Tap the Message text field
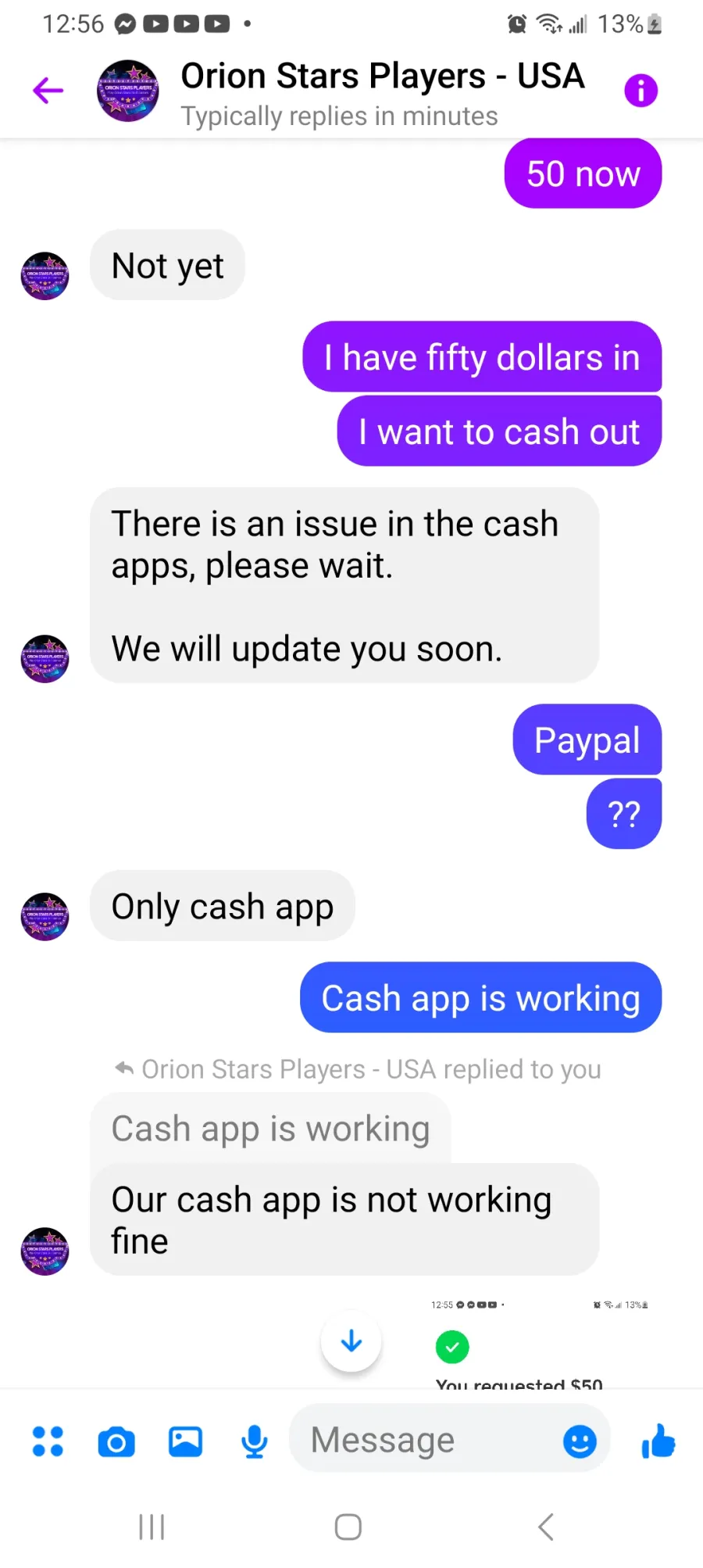The width and height of the screenshot is (703, 1568). tap(426, 1440)
